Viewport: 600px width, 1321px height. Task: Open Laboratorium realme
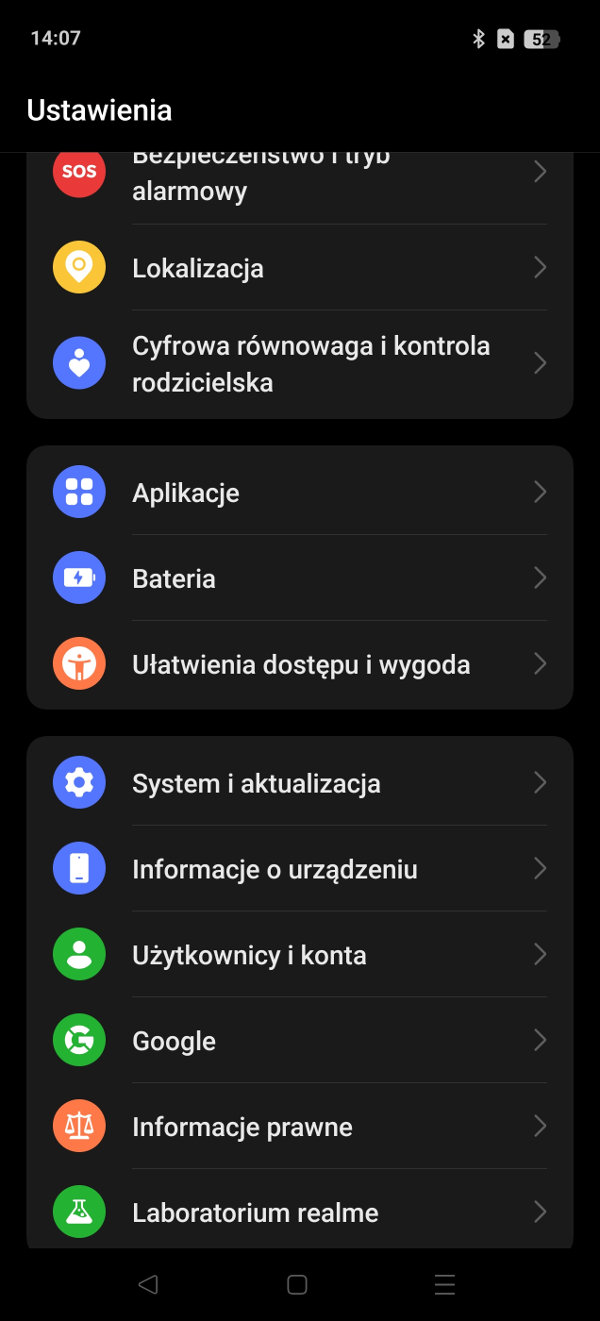[x=300, y=1210]
